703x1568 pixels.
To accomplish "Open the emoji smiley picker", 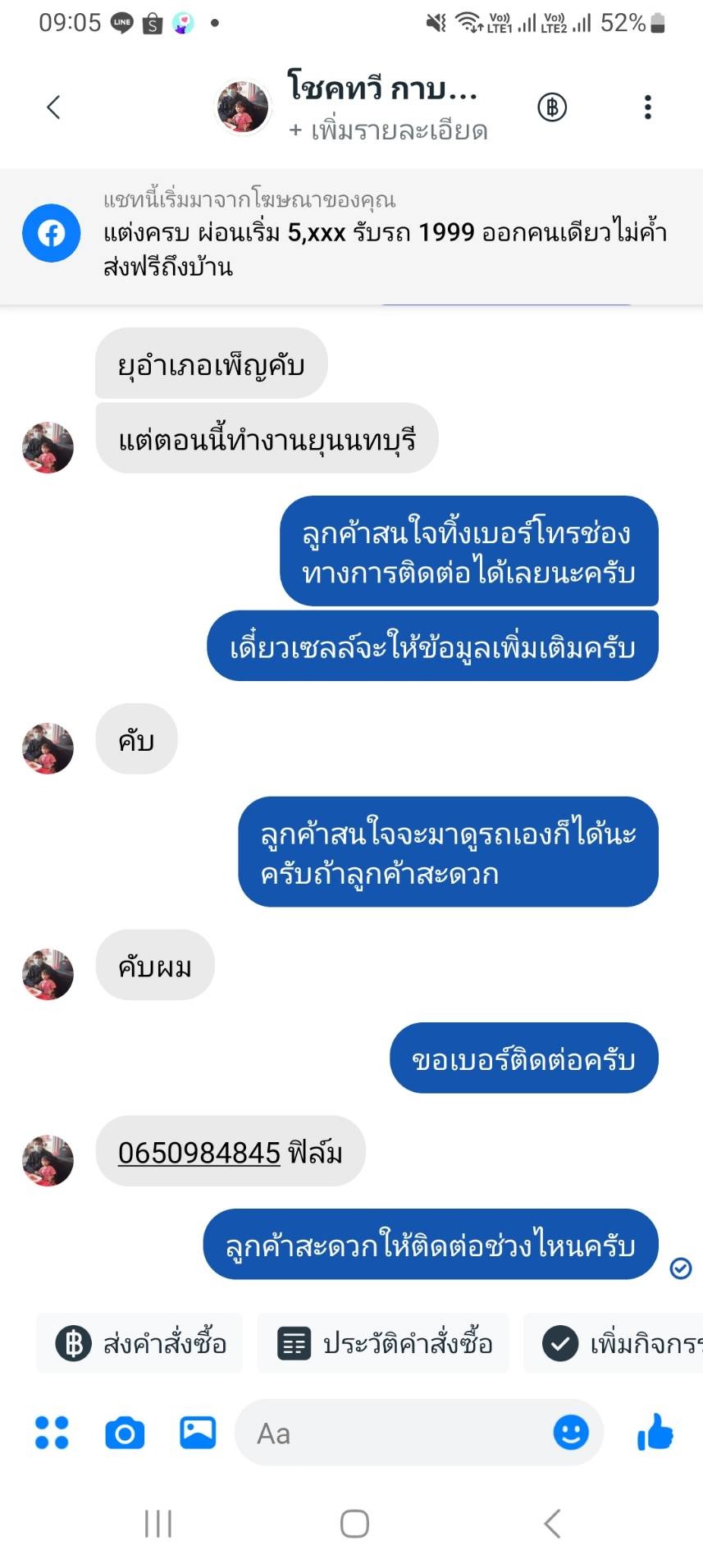I will click(x=571, y=1433).
